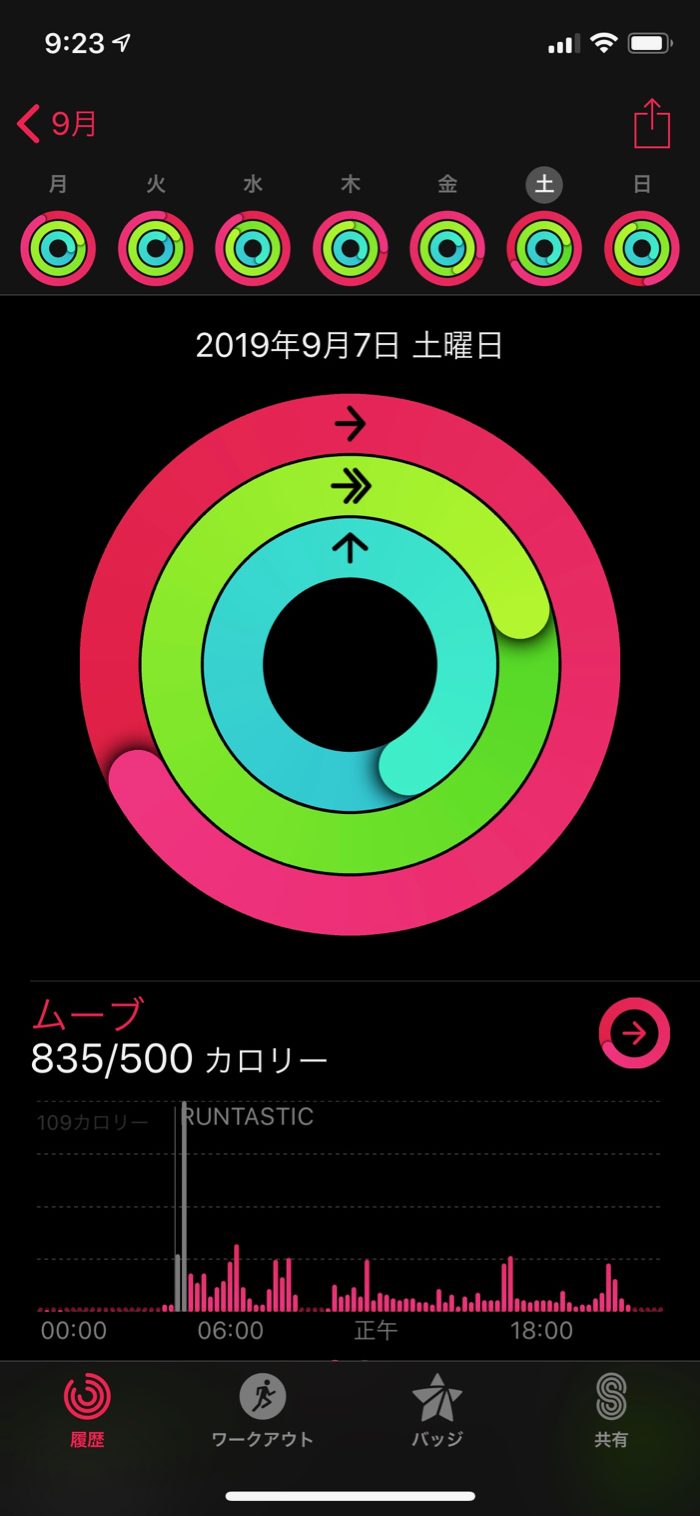Select Thursday (木) activity rings
This screenshot has height=1516, width=700.
(351, 248)
